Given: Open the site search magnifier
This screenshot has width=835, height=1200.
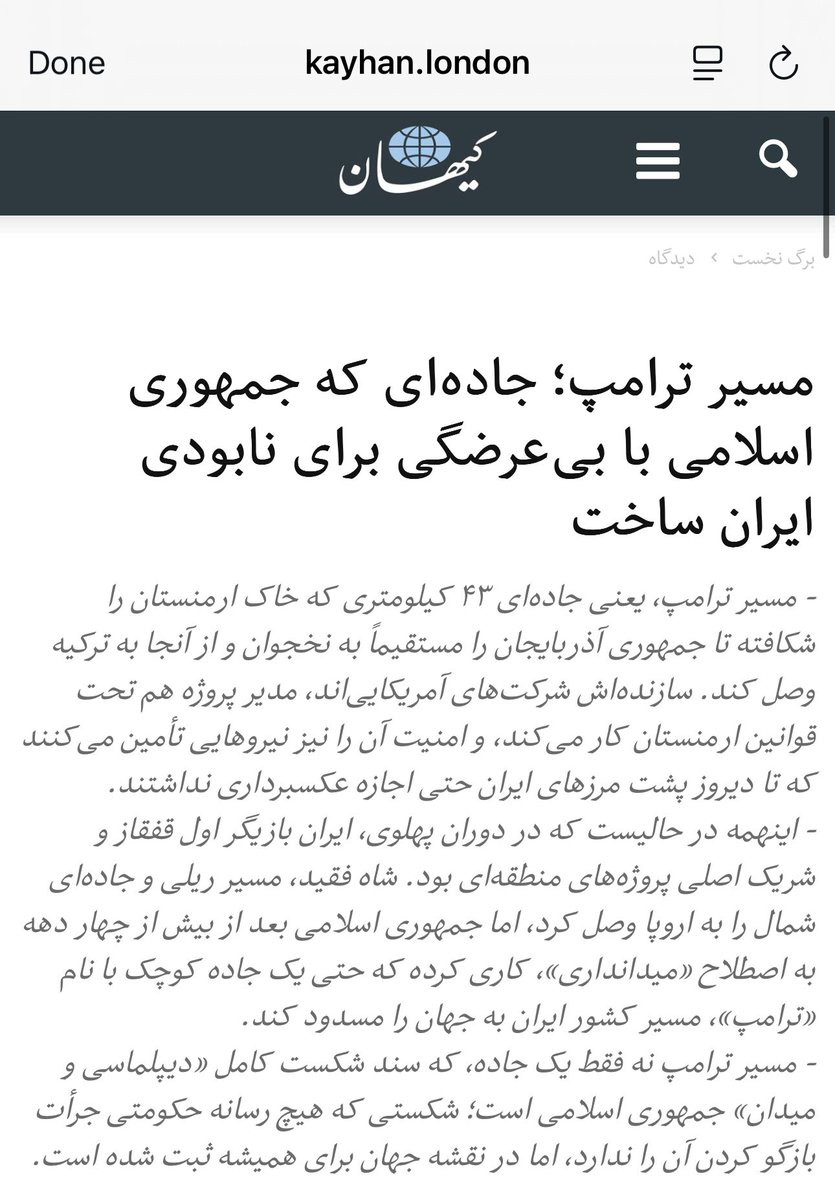Looking at the screenshot, I should point(777,159).
